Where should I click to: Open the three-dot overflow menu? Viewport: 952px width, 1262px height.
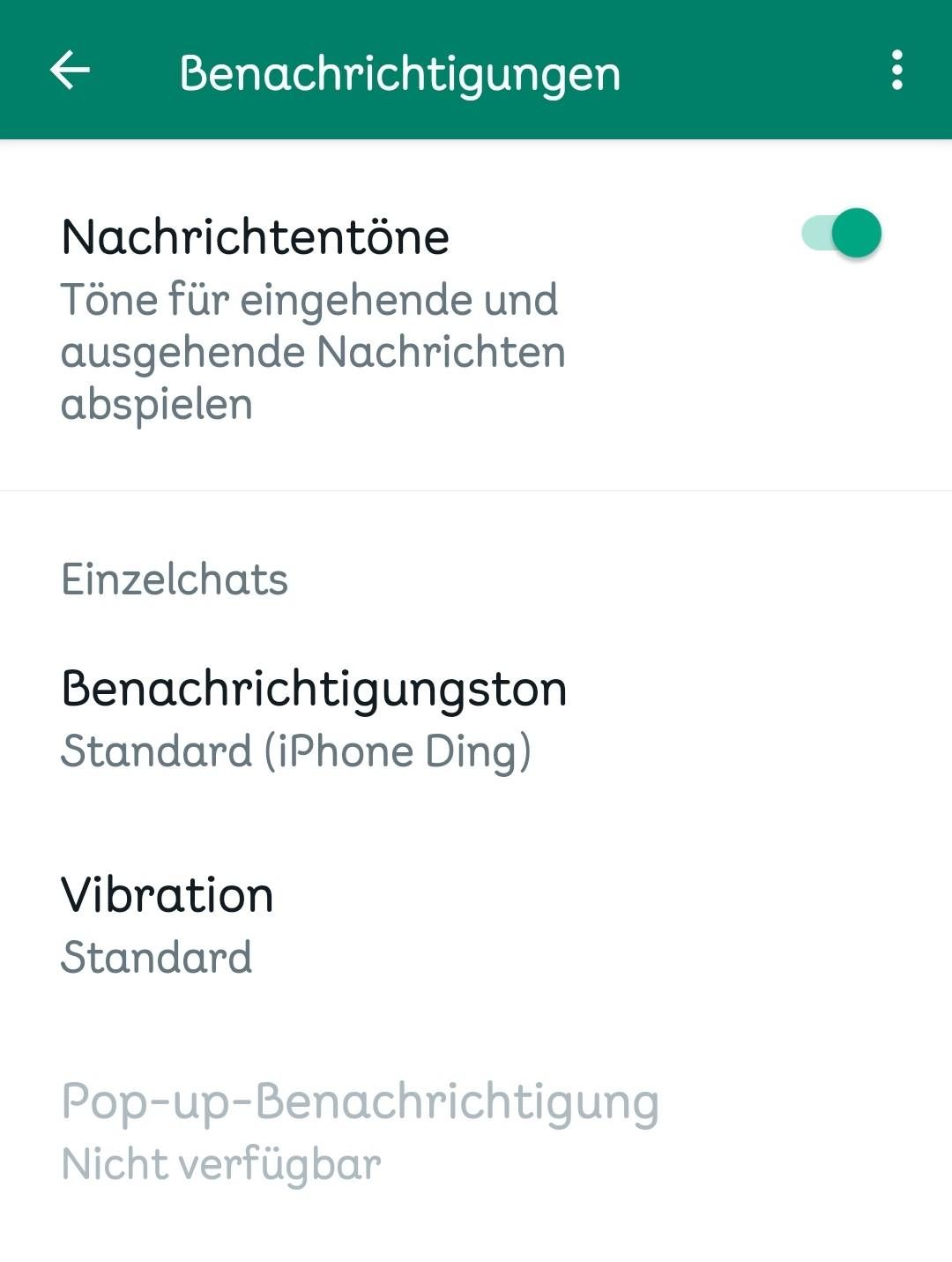(x=896, y=71)
